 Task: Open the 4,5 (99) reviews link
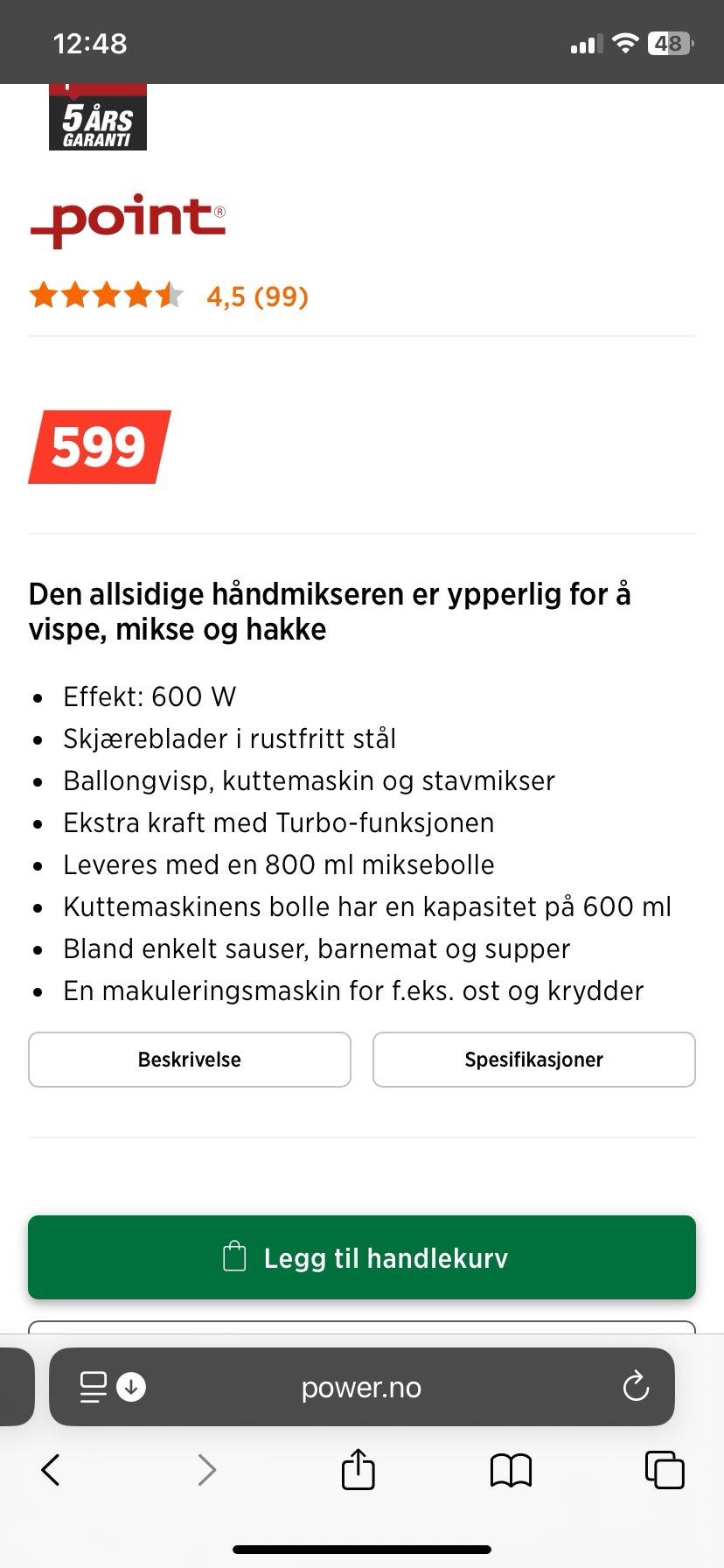click(256, 297)
